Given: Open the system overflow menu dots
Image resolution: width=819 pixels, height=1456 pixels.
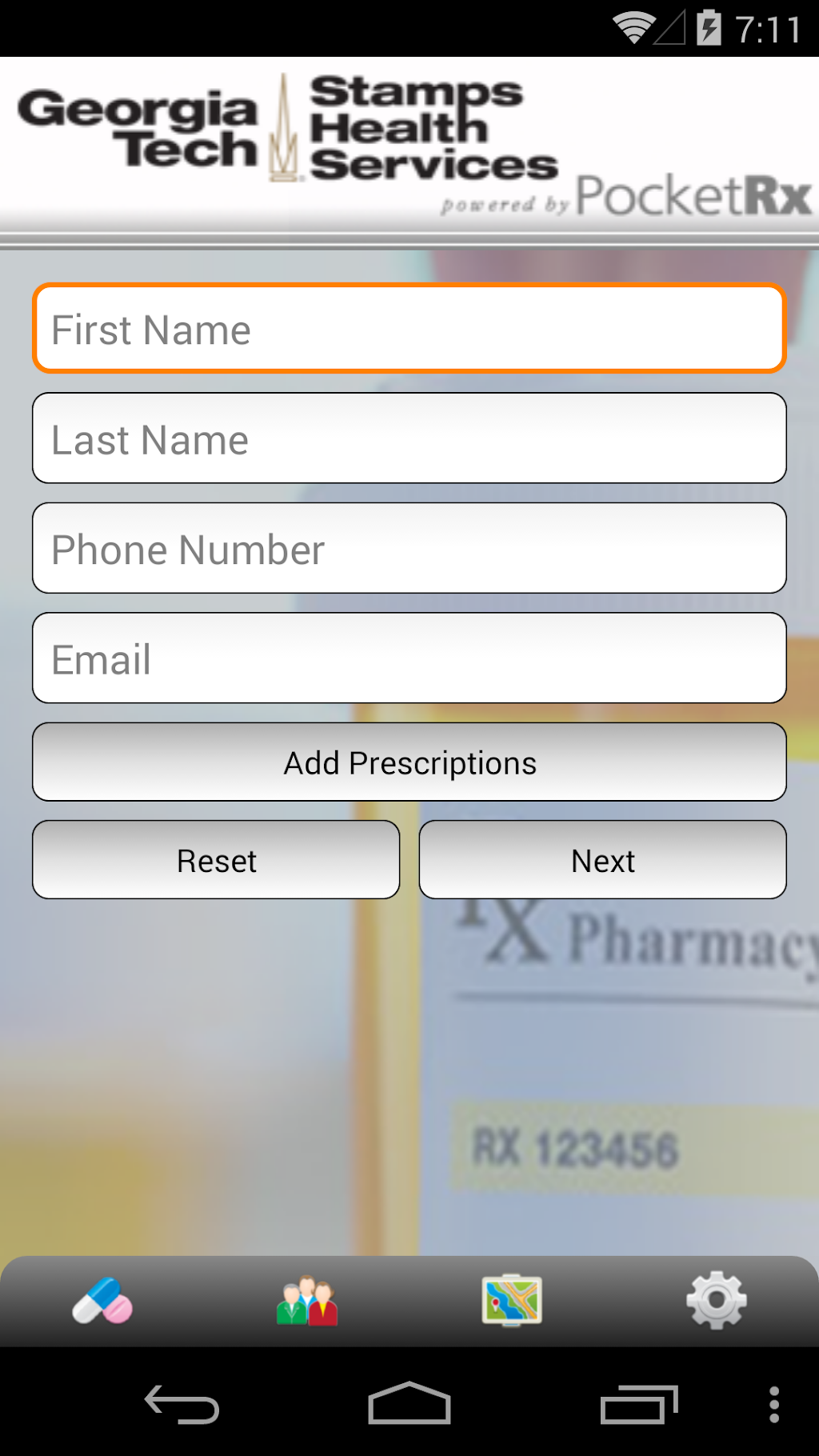Looking at the screenshot, I should click(x=773, y=1405).
